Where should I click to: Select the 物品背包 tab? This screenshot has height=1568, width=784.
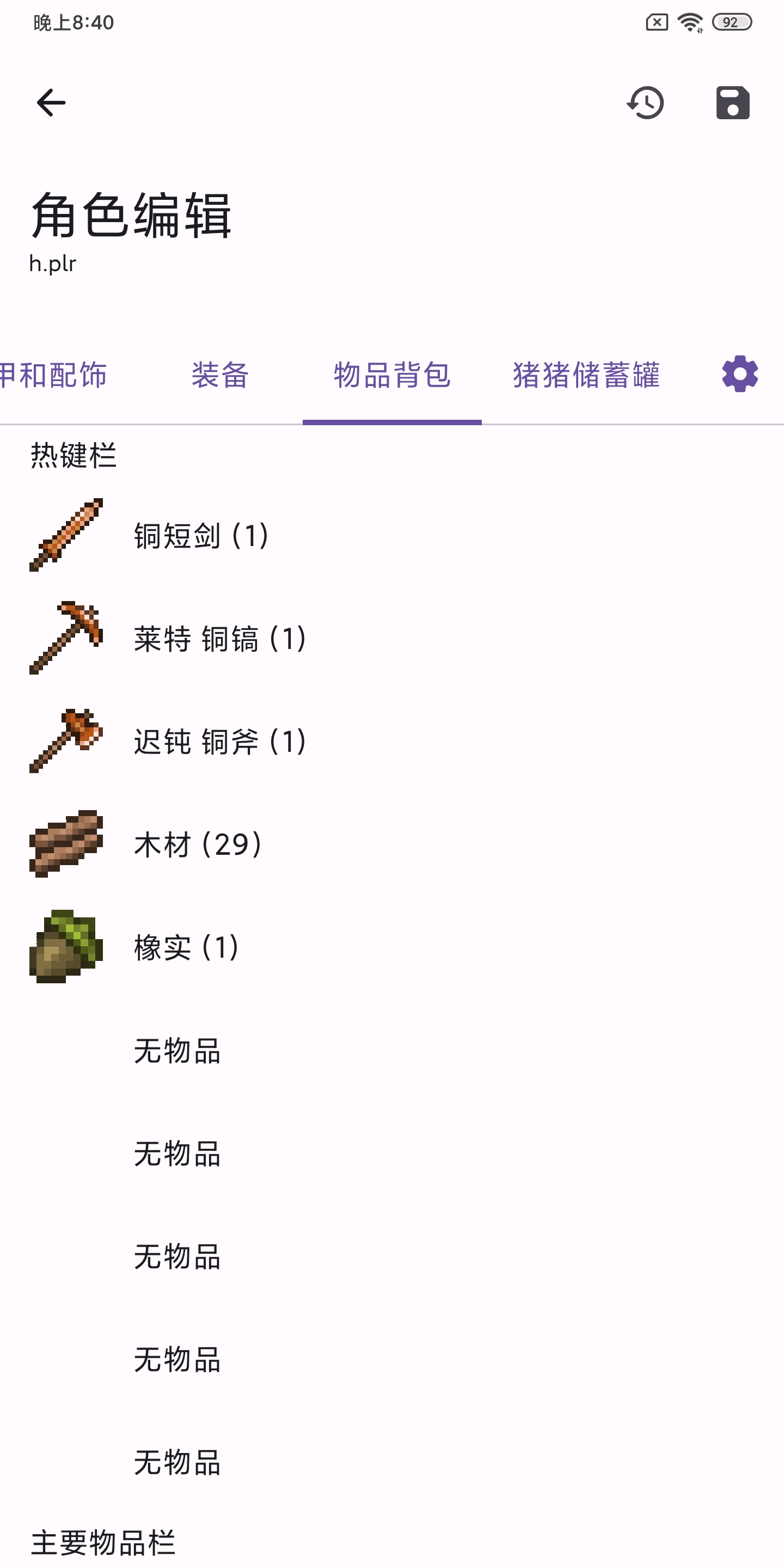[x=392, y=375]
